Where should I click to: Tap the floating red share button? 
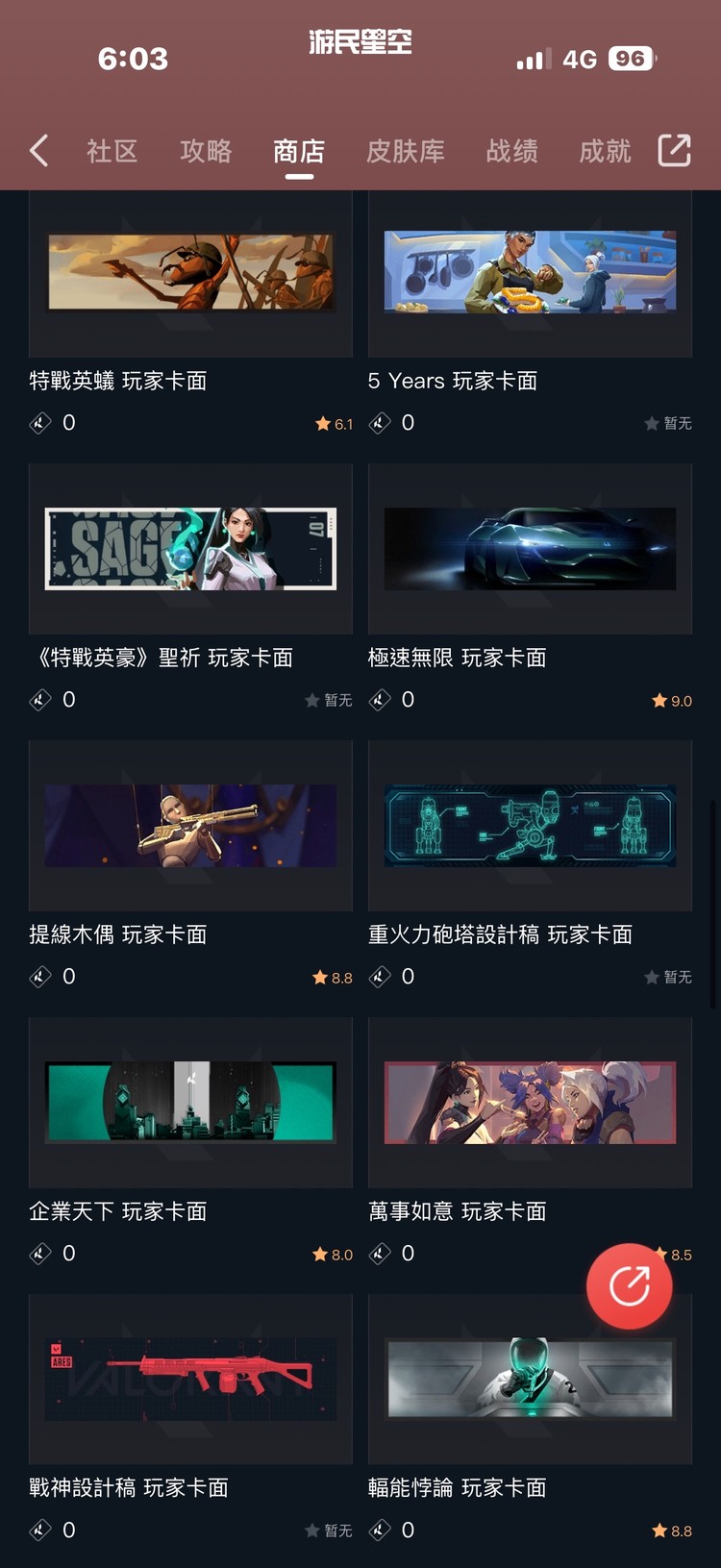[x=629, y=1285]
